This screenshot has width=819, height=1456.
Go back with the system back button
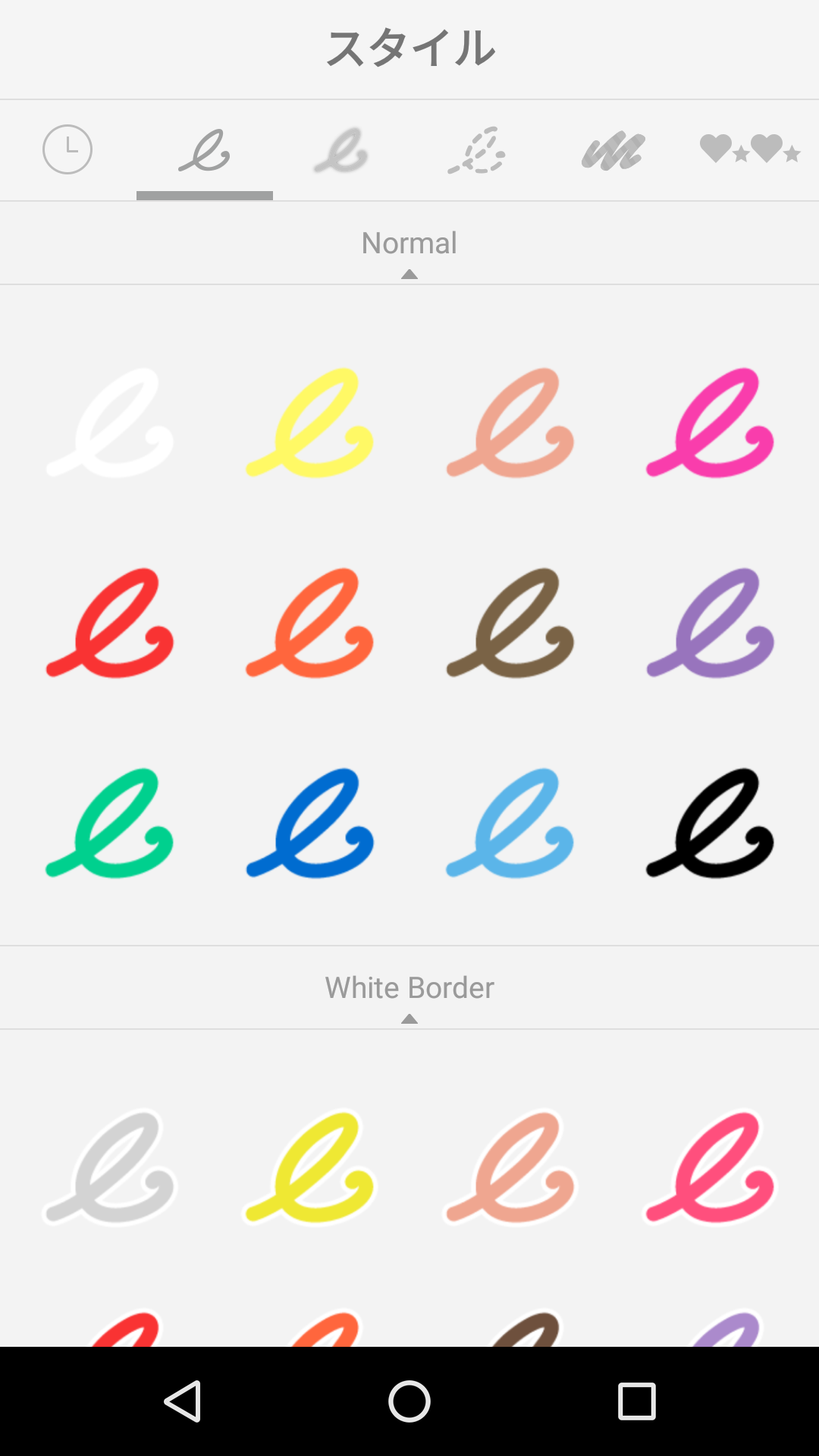182,1401
